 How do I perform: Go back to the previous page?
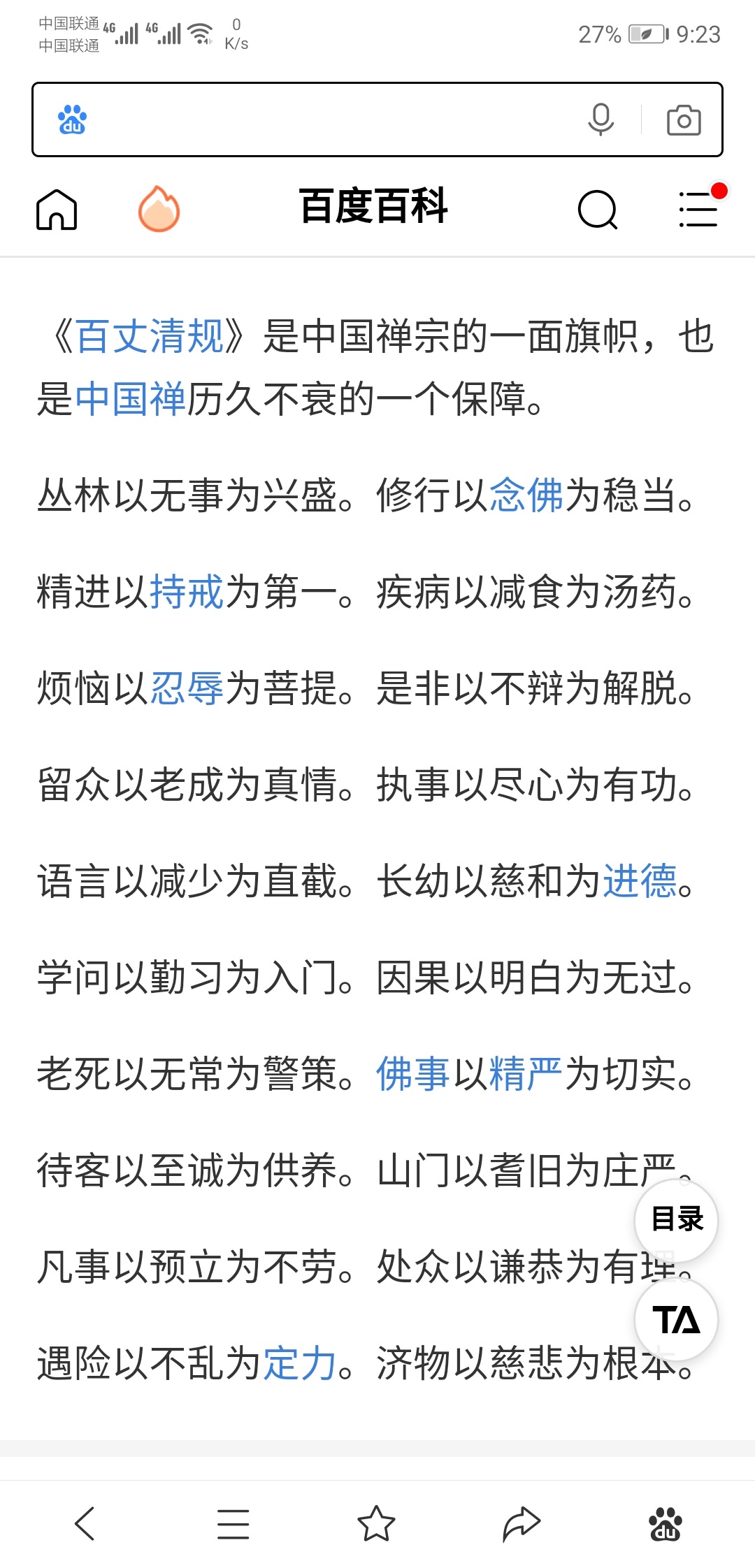tap(85, 1523)
